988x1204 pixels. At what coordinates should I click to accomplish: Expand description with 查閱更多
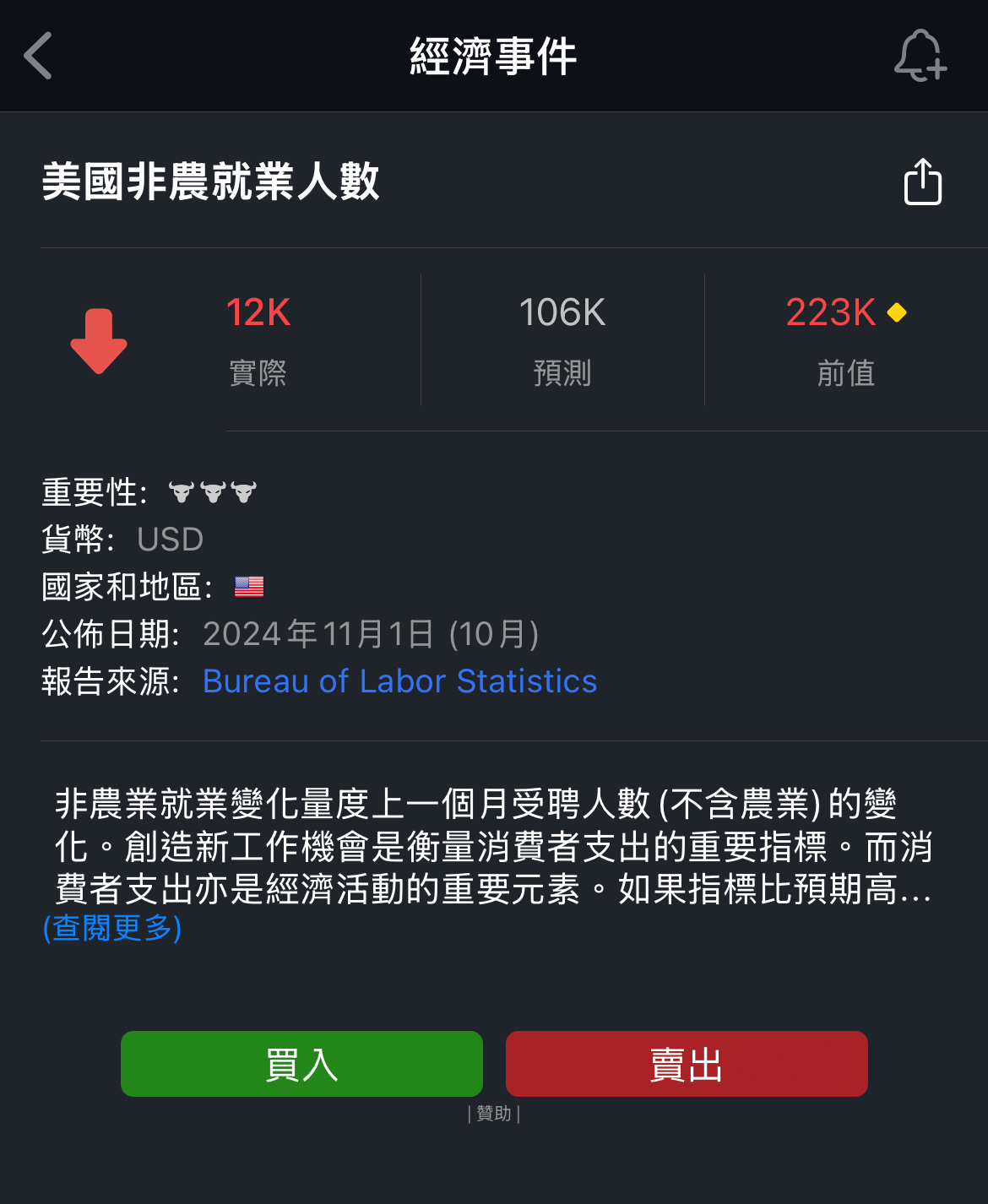(112, 928)
